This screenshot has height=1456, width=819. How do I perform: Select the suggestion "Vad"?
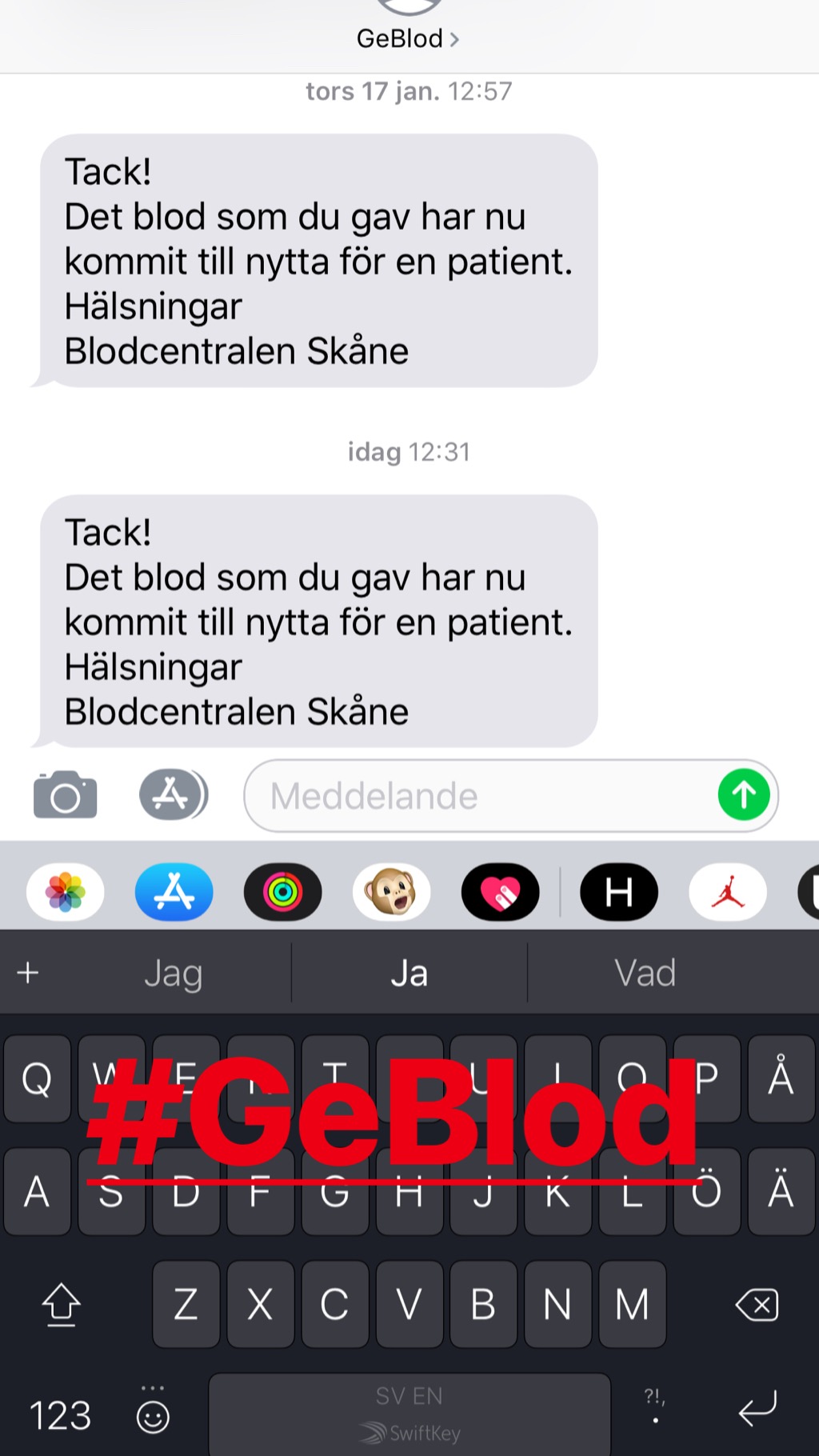645,974
